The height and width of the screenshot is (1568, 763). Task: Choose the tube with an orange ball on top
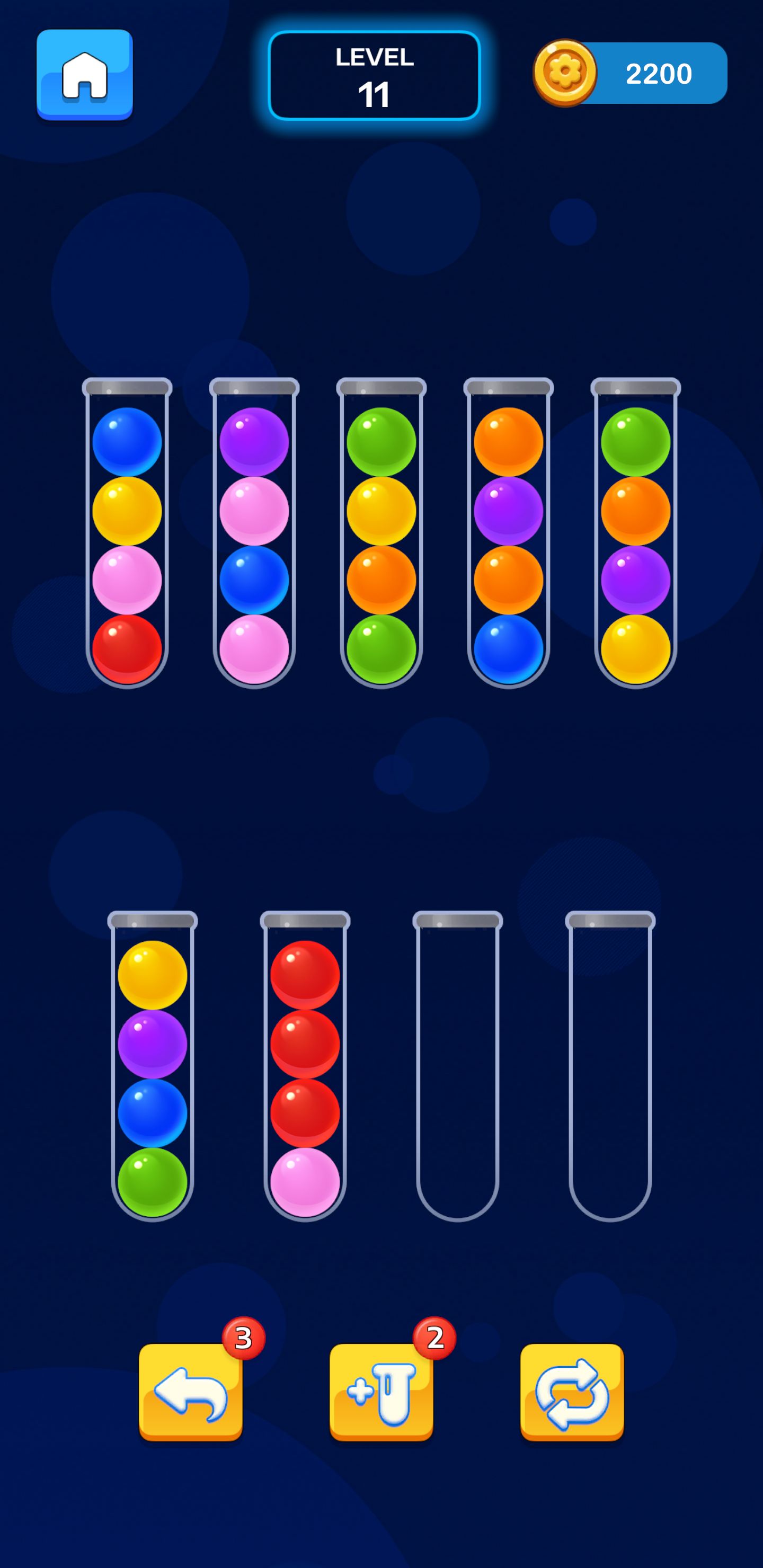[509, 534]
